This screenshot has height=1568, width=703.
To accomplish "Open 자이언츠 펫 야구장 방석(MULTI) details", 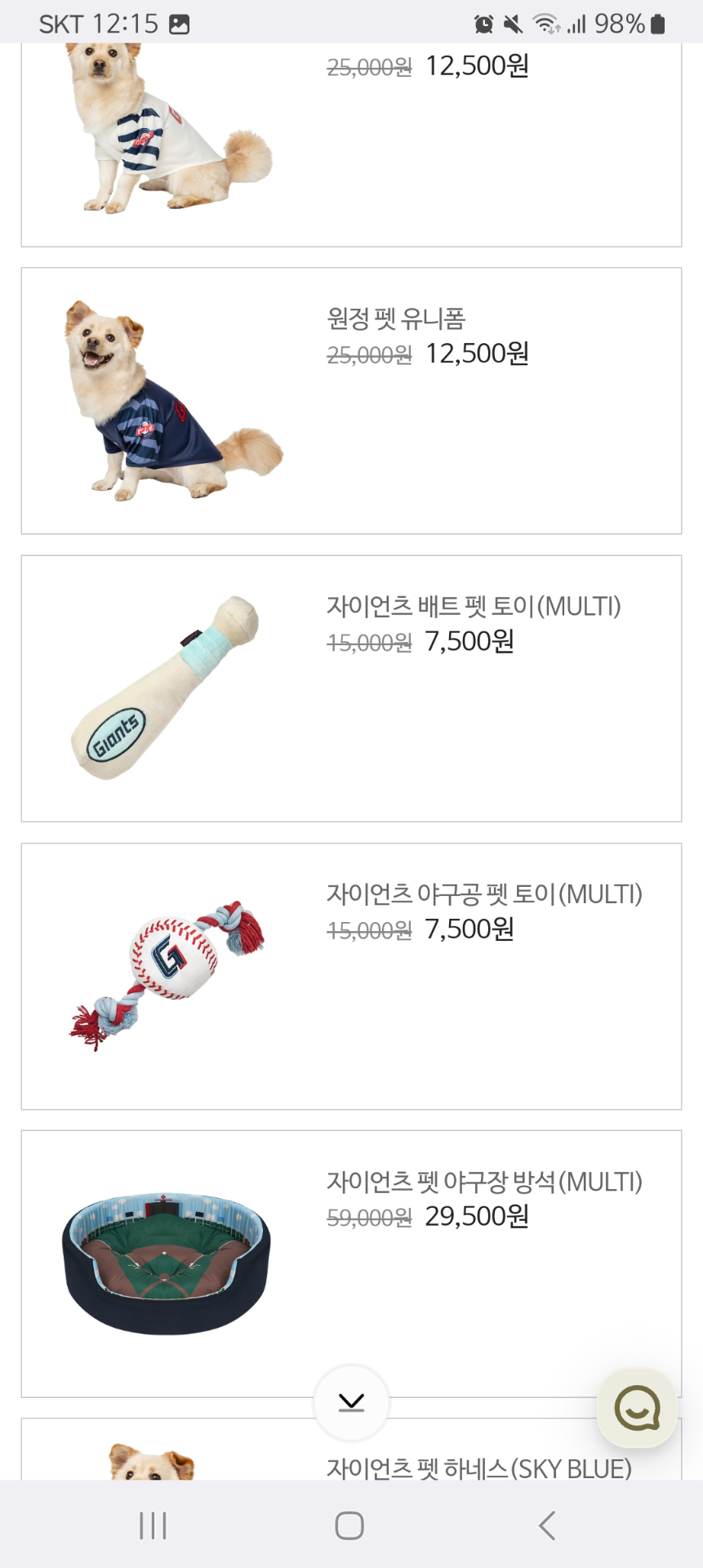I will [x=351, y=1263].
